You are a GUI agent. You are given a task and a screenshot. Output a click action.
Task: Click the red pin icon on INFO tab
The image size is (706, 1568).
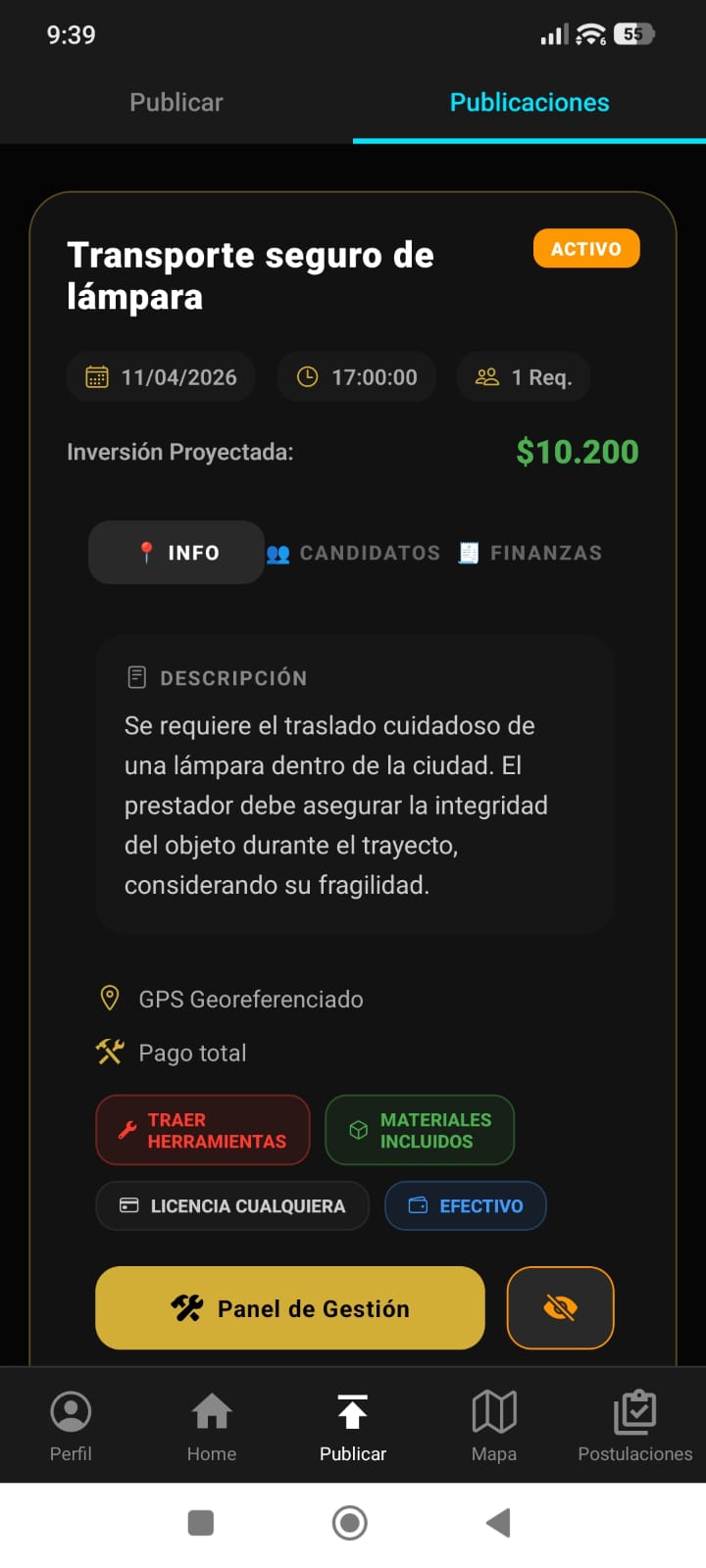pyautogui.click(x=147, y=552)
